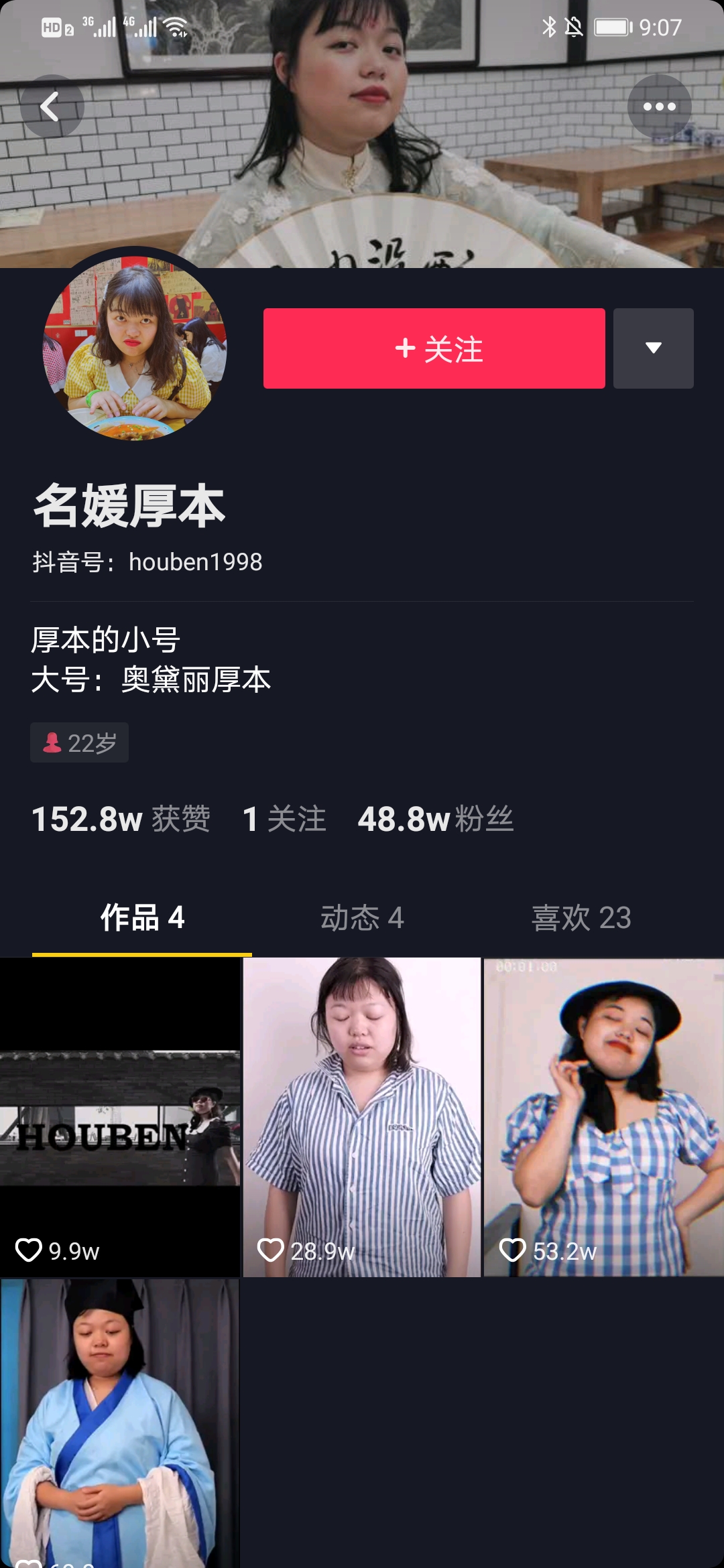
Task: Click the Bluetooth status icon
Action: [x=550, y=27]
